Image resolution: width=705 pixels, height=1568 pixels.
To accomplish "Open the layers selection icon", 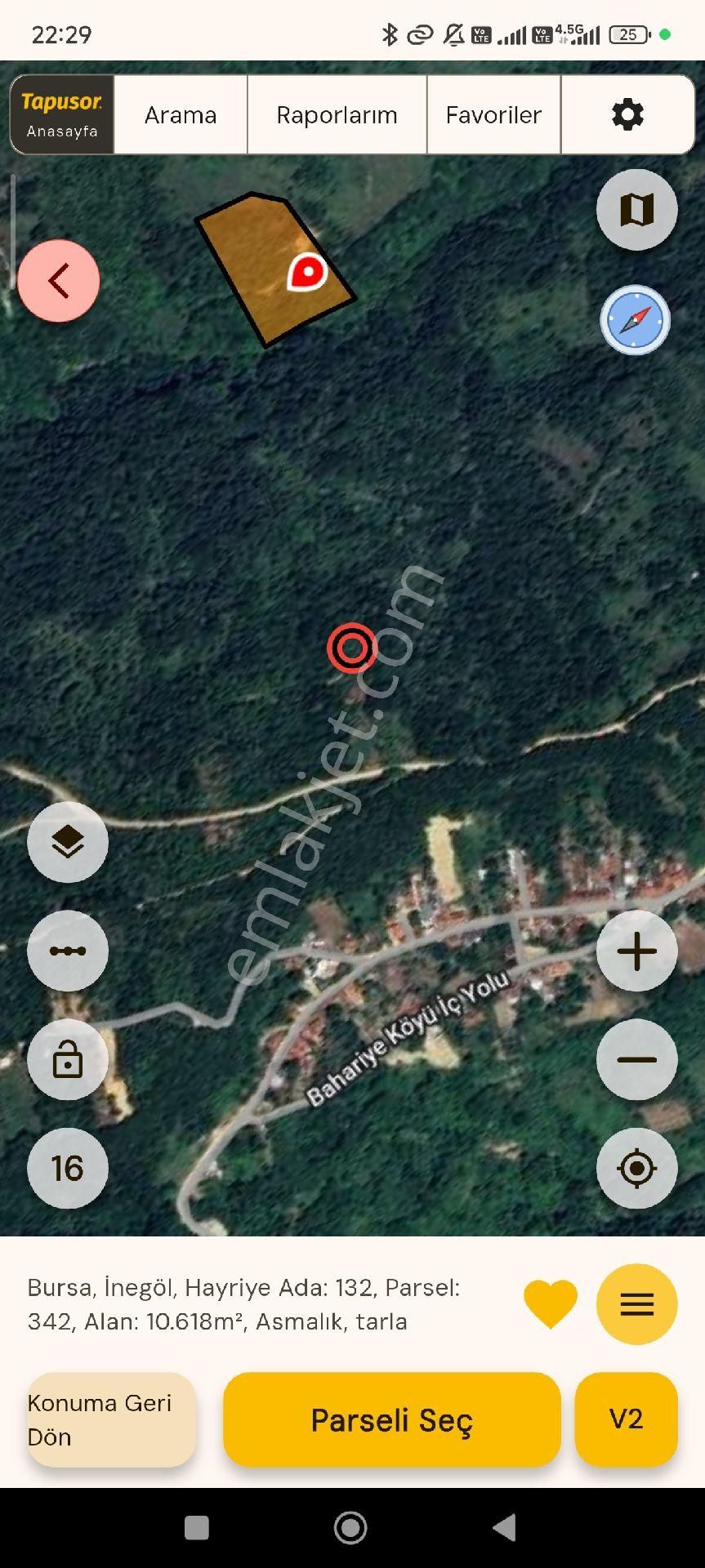I will pyautogui.click(x=68, y=842).
